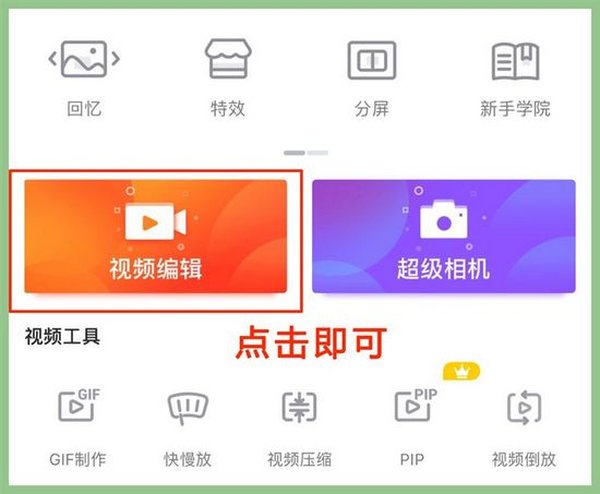Tap the orange 视频编辑 card
Viewport: 600px width, 494px height.
point(155,237)
